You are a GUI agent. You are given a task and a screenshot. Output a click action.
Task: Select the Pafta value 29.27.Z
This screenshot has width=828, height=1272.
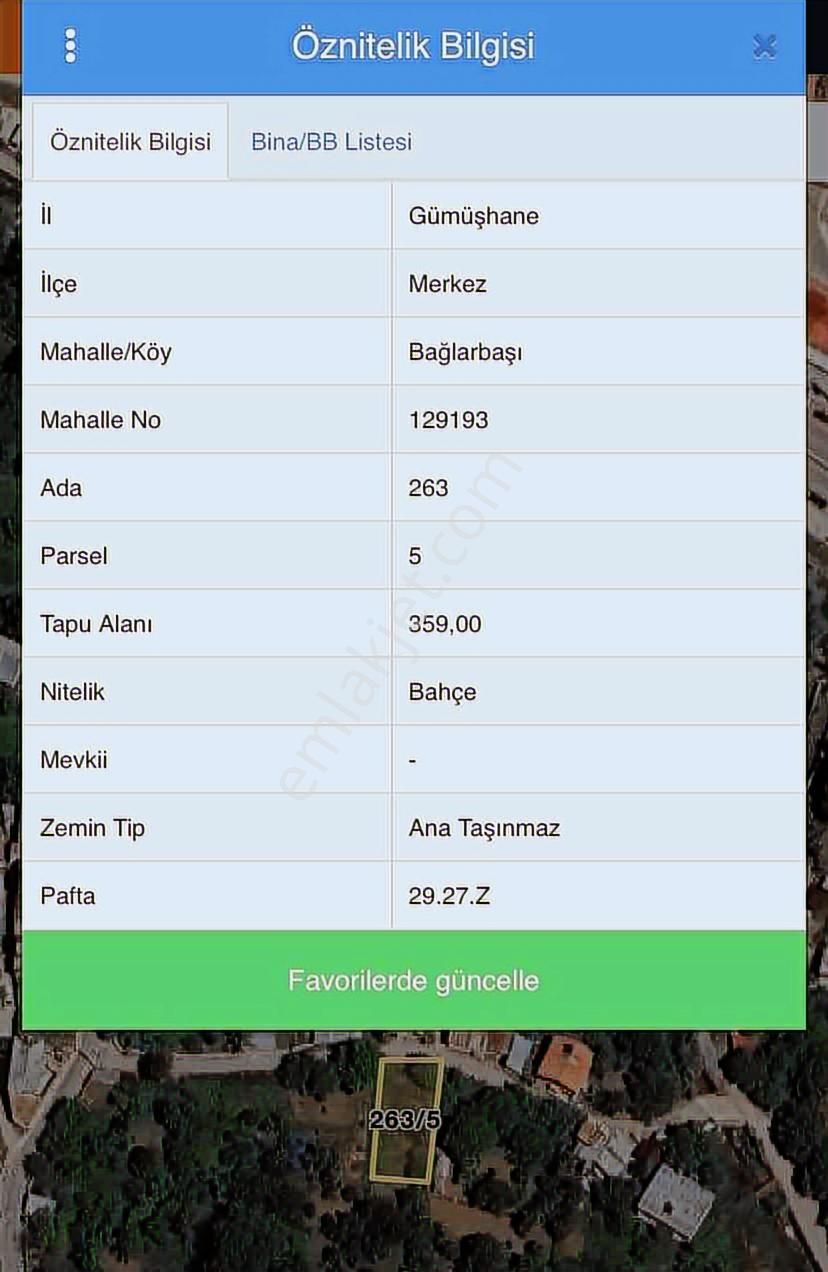point(450,896)
